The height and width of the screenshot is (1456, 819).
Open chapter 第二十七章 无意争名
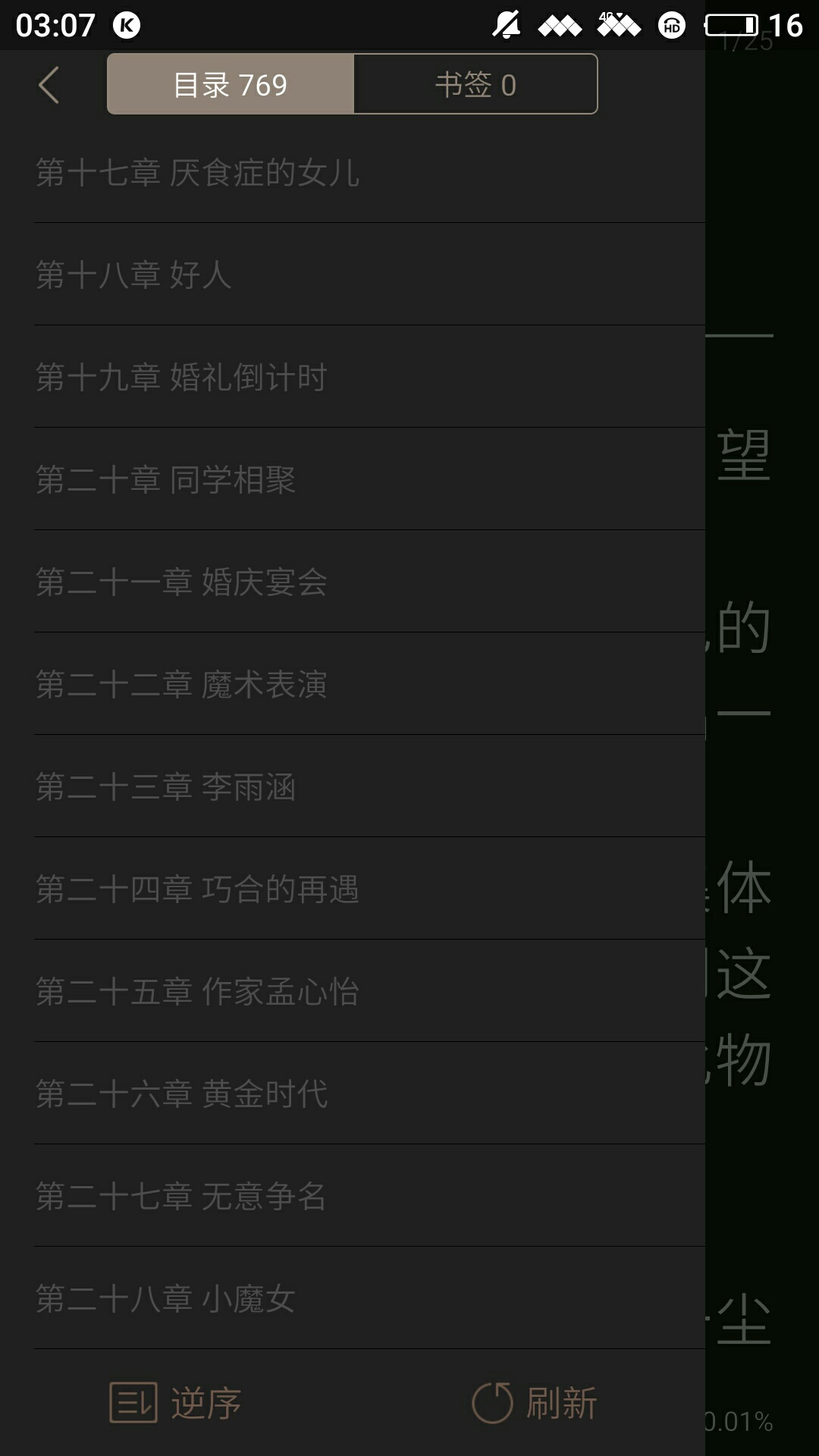pyautogui.click(x=182, y=1196)
